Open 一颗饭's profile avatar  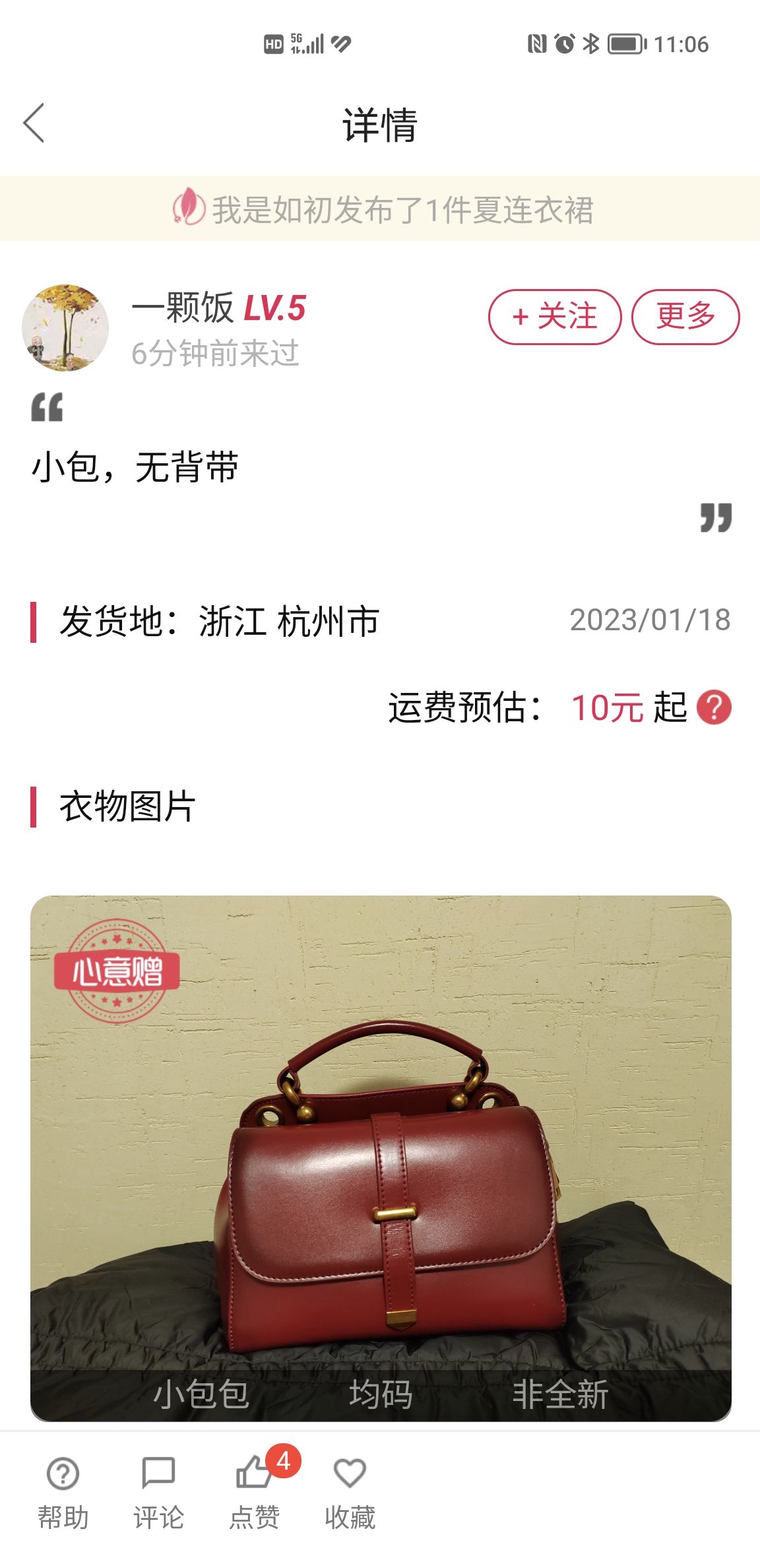[x=65, y=327]
